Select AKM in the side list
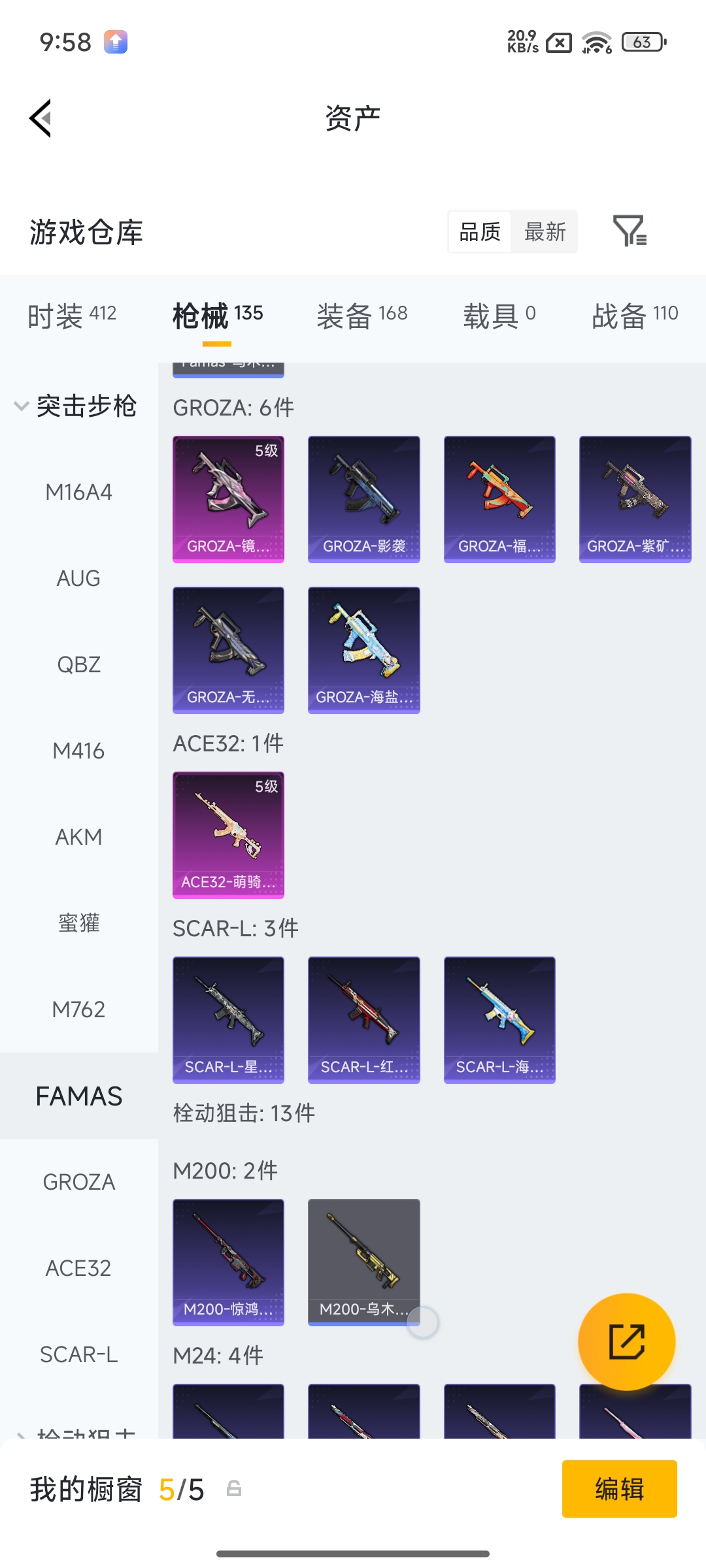This screenshot has width=706, height=1568. [x=78, y=837]
